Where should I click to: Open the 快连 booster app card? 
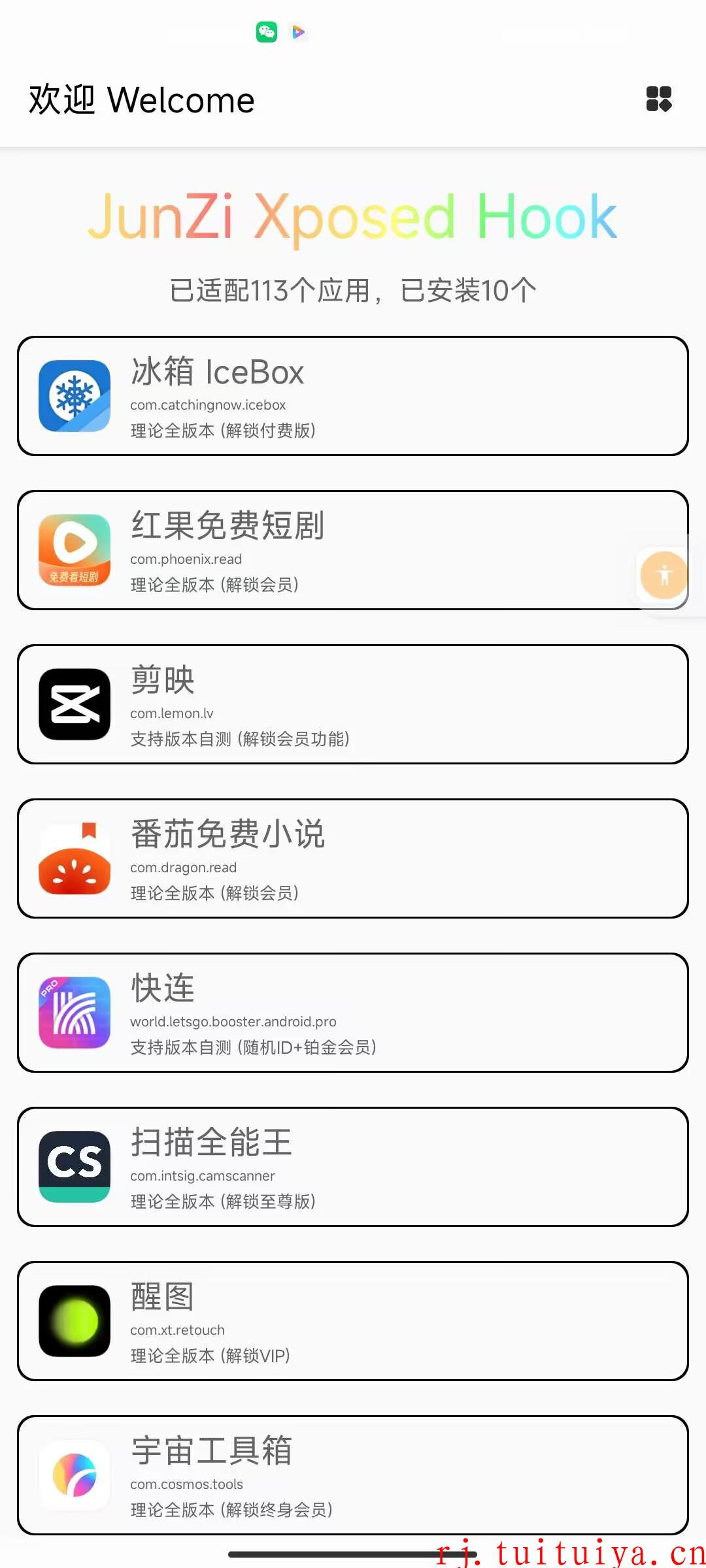(x=353, y=1013)
